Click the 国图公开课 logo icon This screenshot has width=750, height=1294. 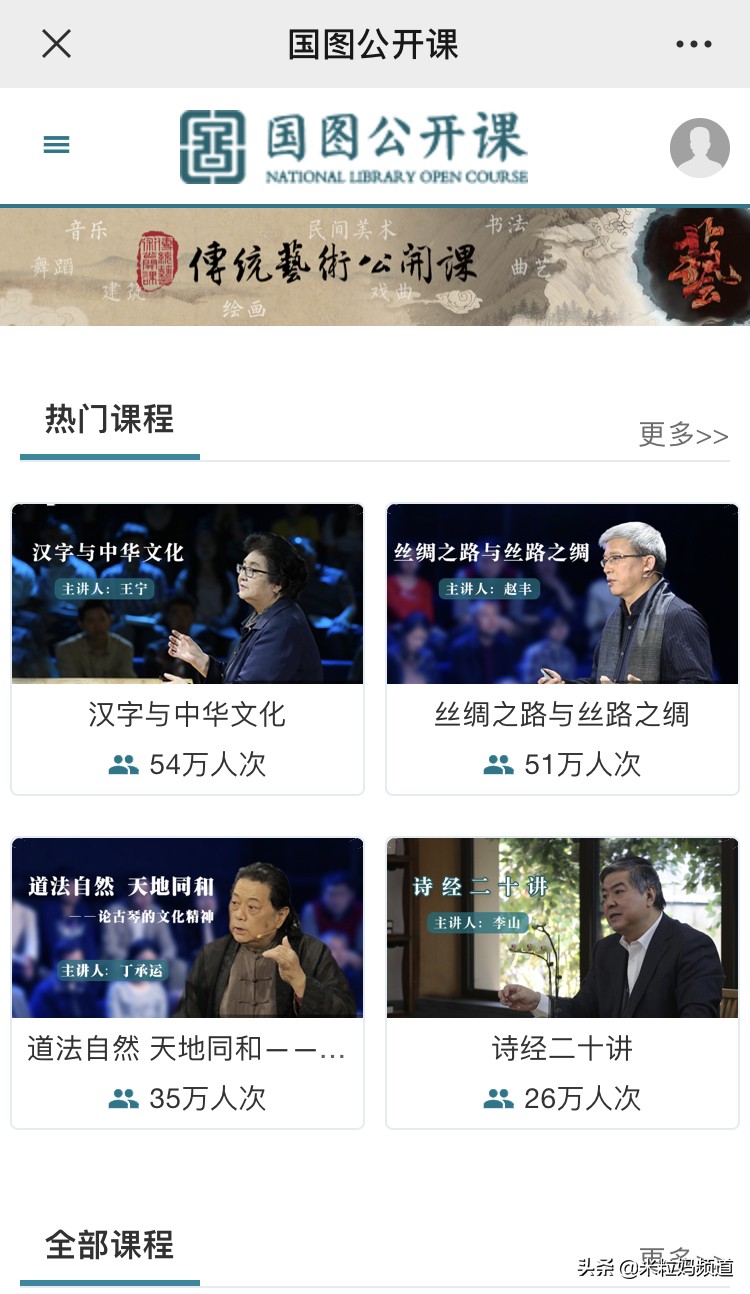click(x=210, y=145)
